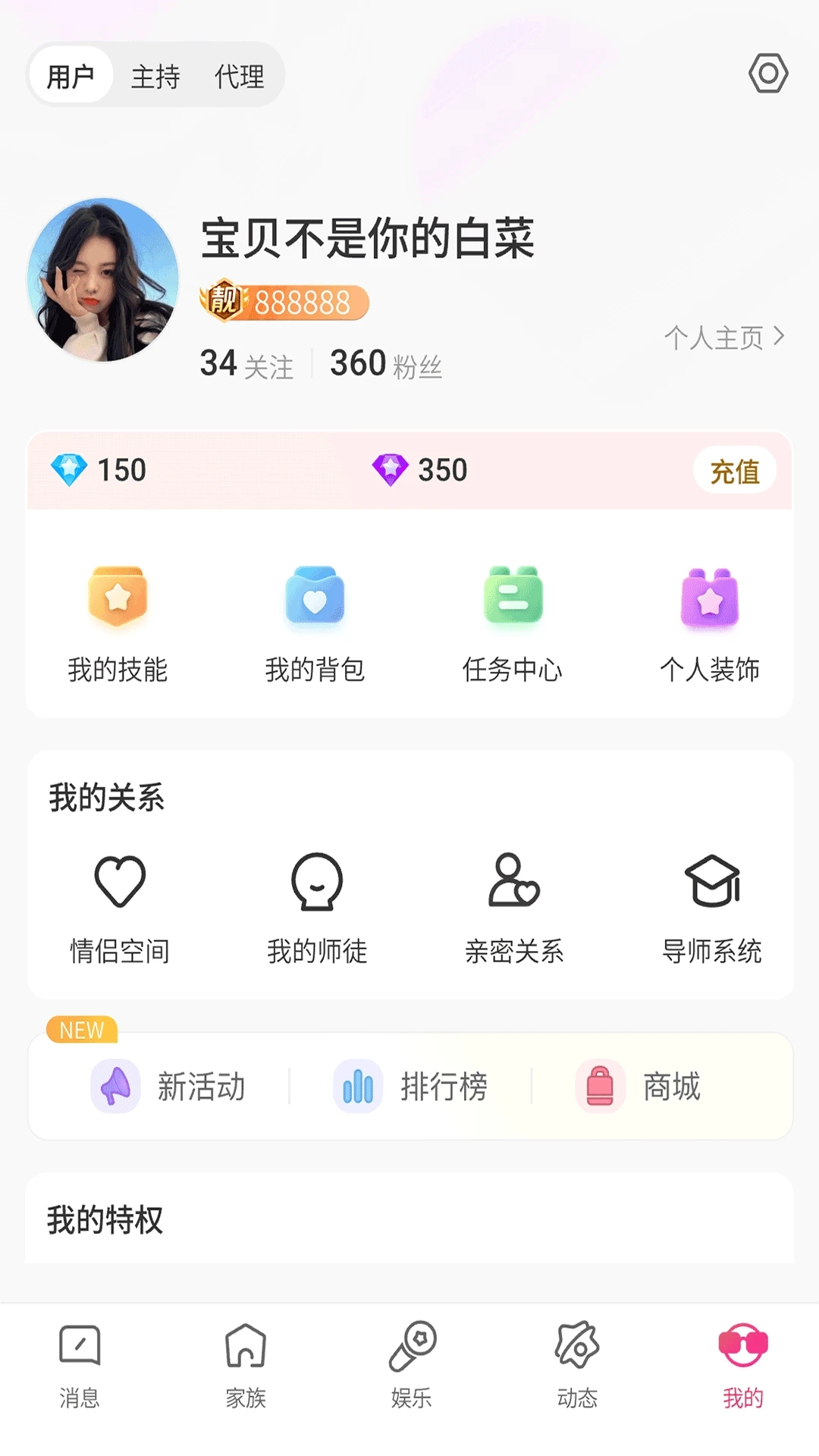The height and width of the screenshot is (1456, 819).
Task: Open 个人主页 profile page link
Action: tap(723, 337)
